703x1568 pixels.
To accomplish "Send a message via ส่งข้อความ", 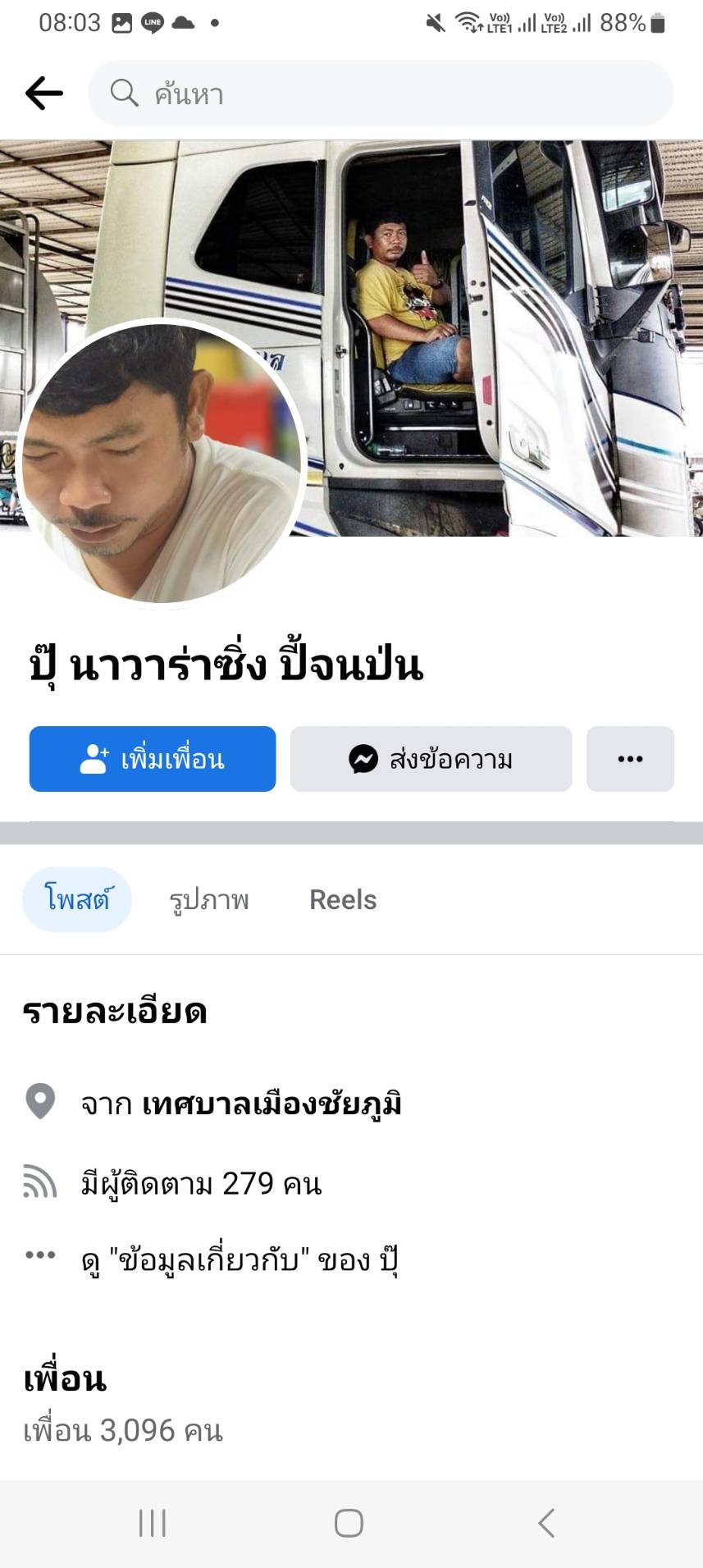I will (431, 759).
